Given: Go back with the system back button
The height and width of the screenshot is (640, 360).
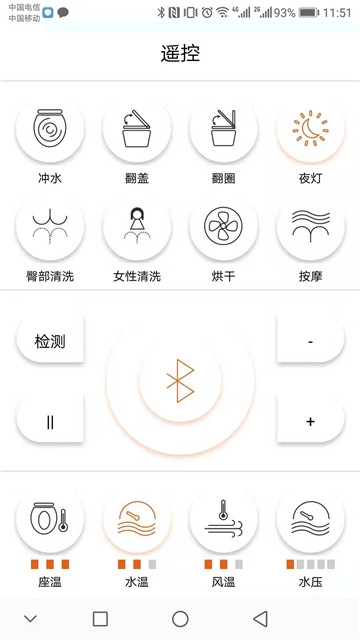Looking at the screenshot, I should tap(260, 619).
